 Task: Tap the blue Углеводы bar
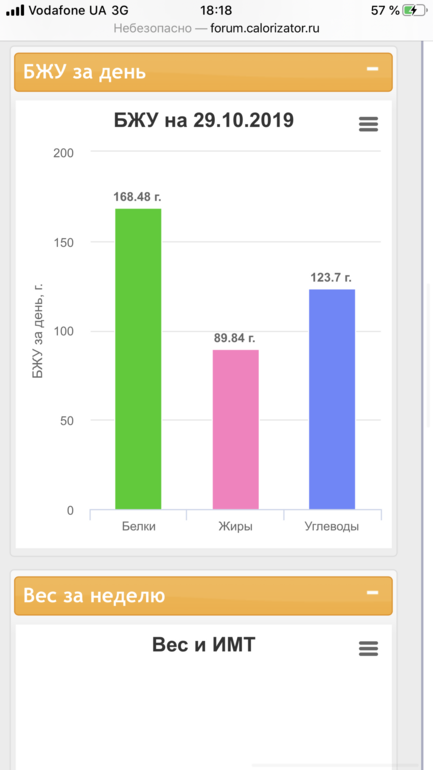[332, 399]
